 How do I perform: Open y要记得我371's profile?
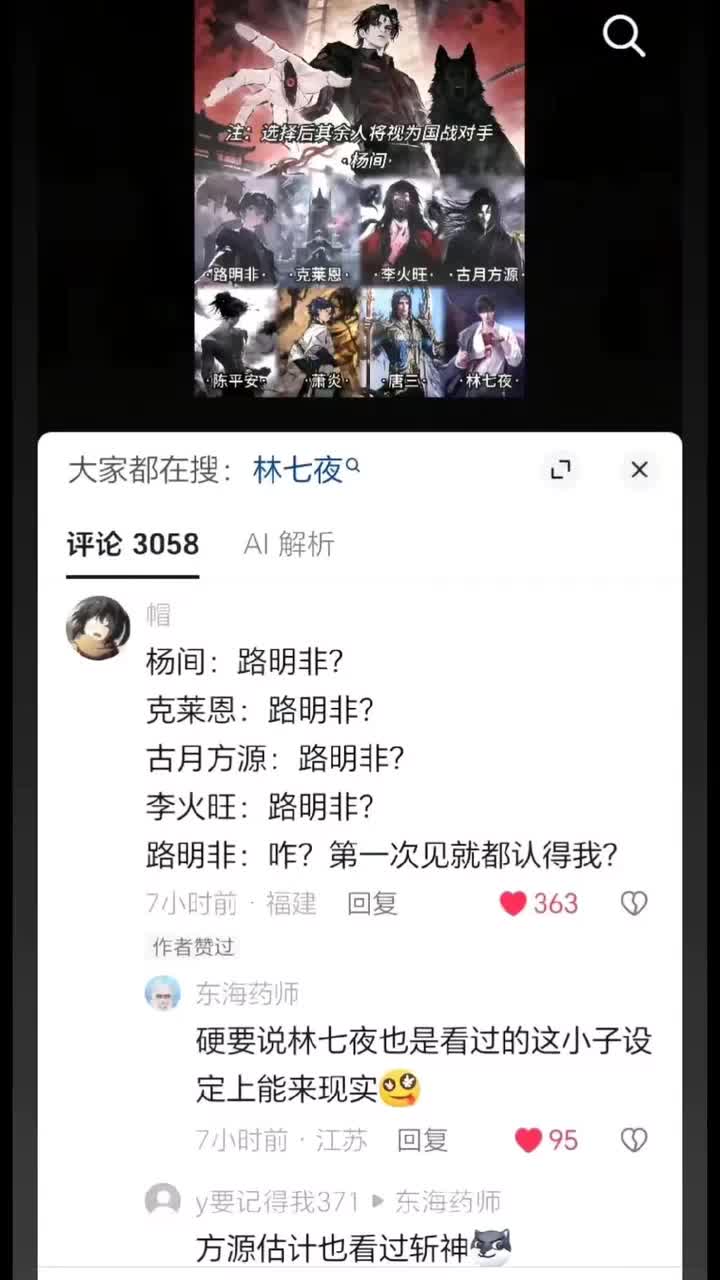163,1200
